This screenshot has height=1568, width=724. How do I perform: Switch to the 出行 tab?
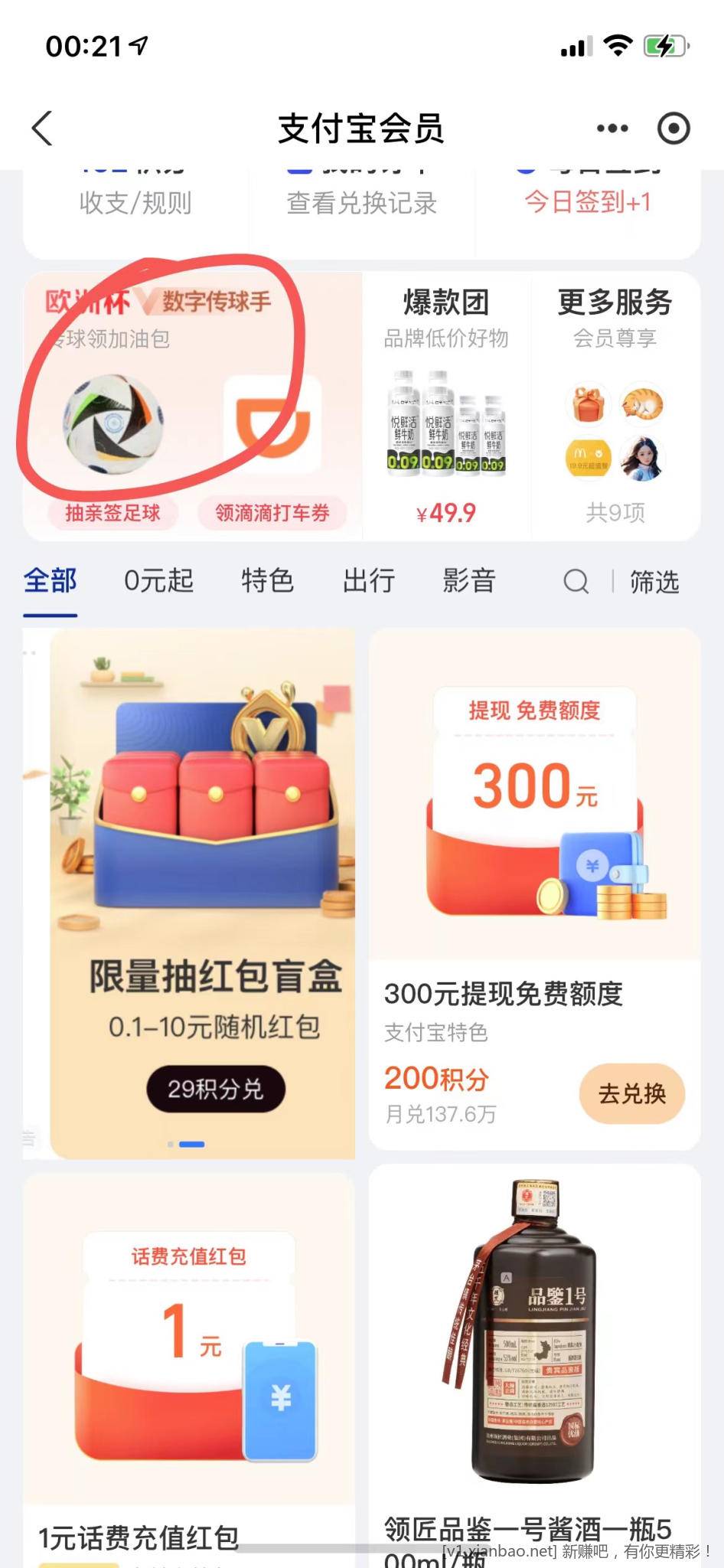click(368, 581)
